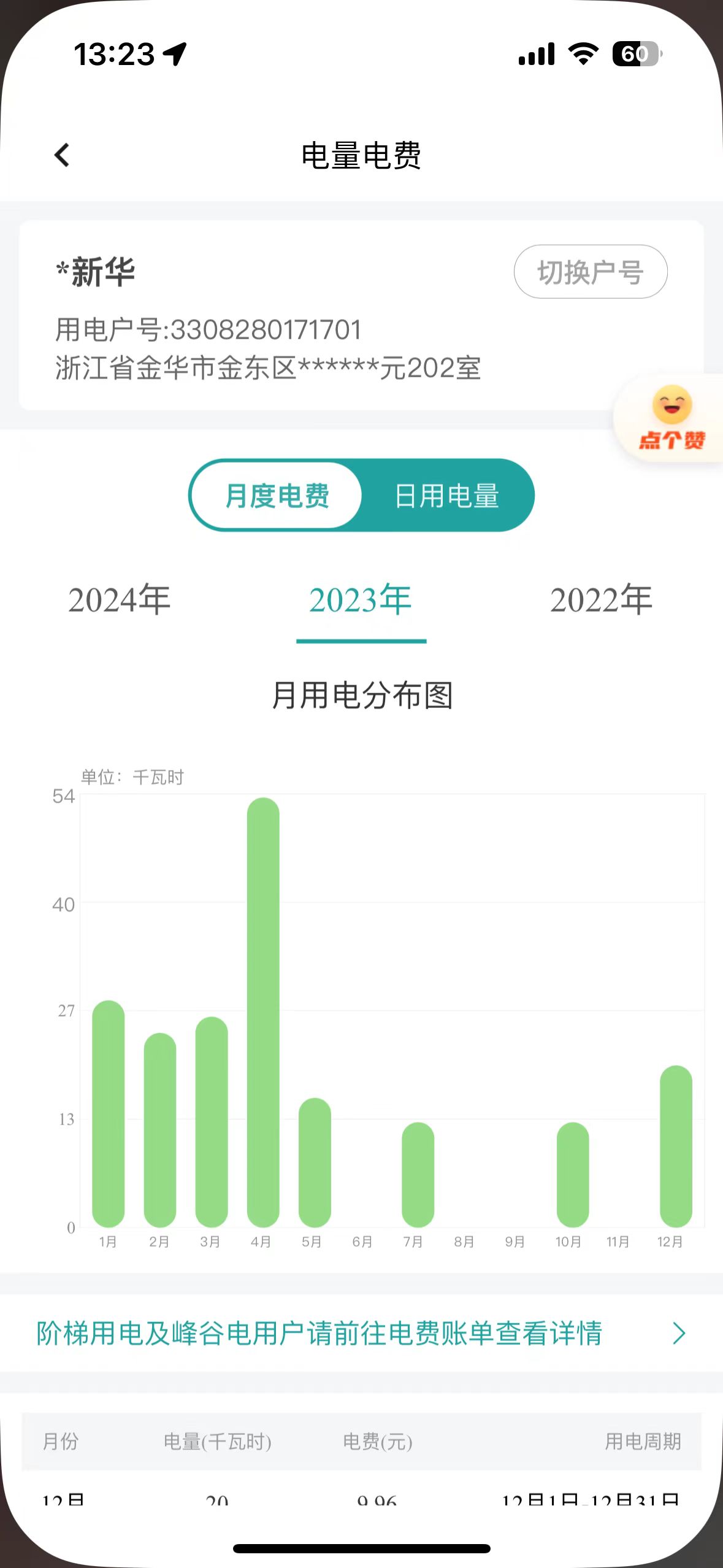
Task: Select the 2023年 tab
Action: (361, 600)
